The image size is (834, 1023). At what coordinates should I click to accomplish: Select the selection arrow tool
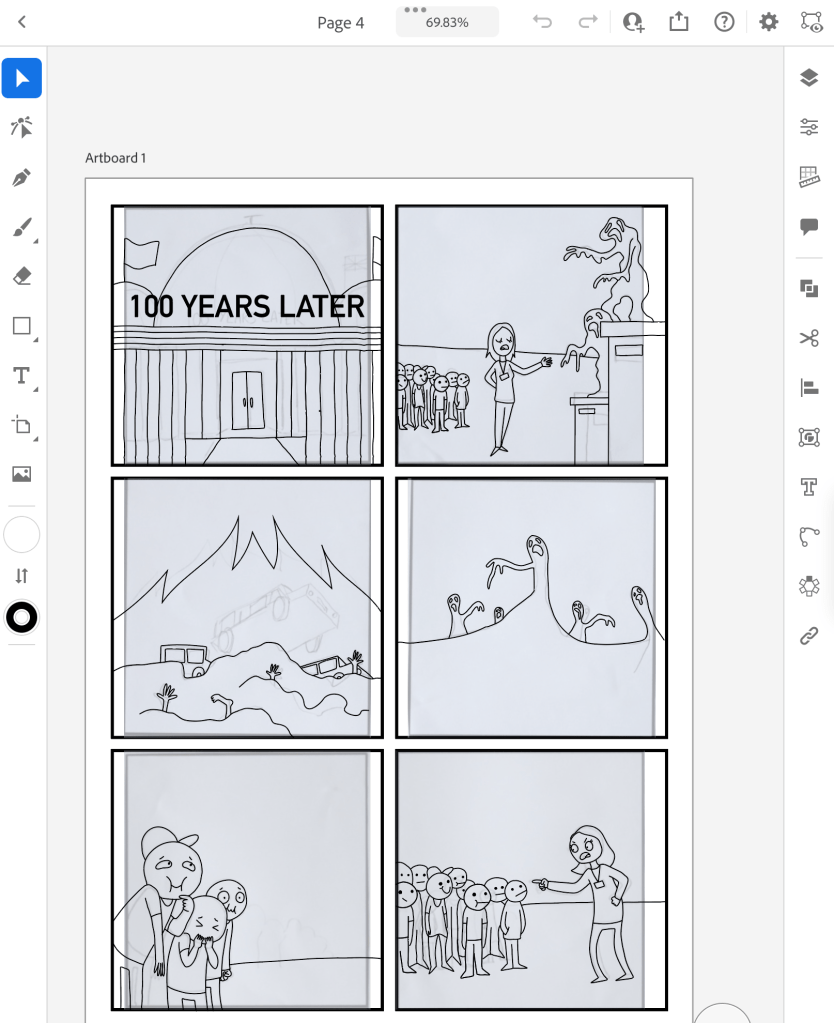click(x=22, y=78)
